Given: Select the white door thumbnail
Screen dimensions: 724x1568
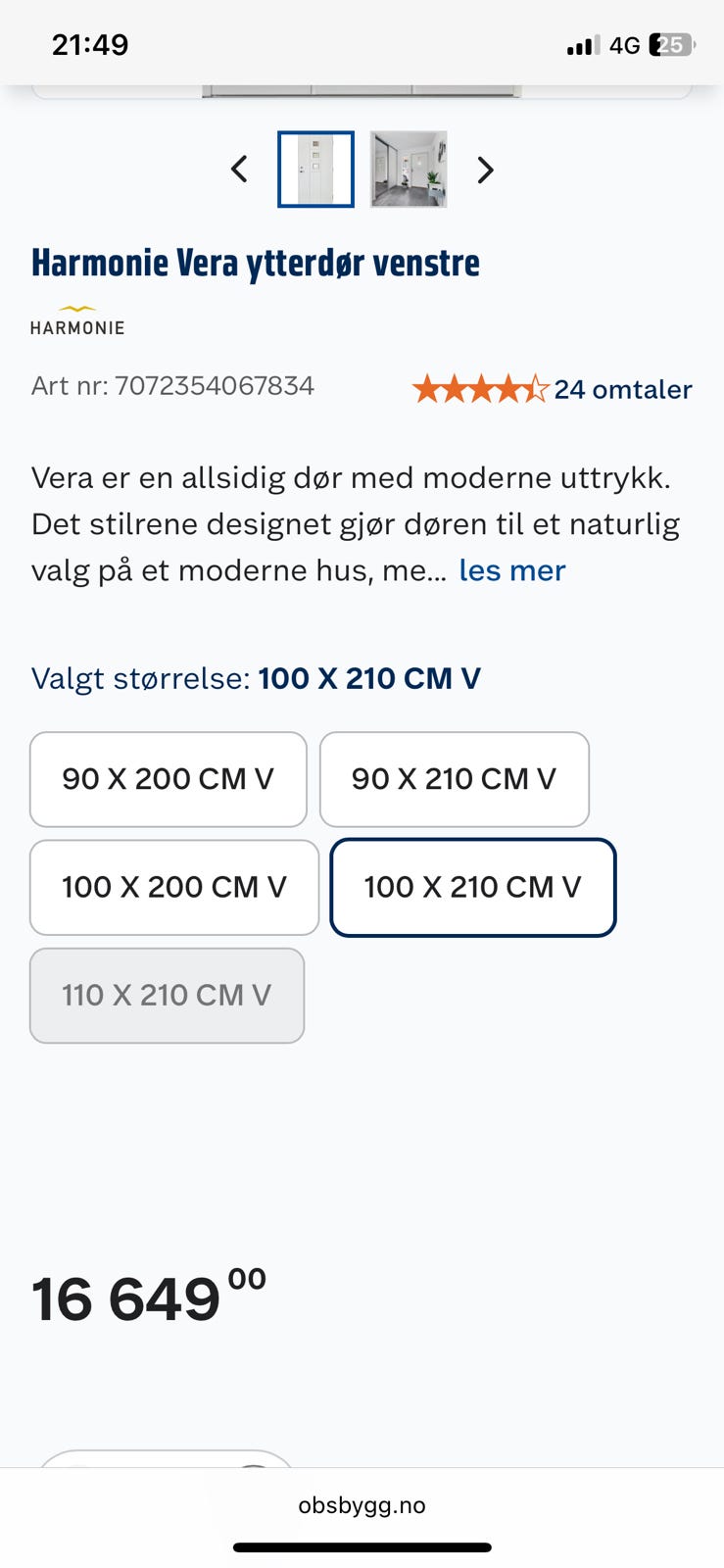Looking at the screenshot, I should point(317,170).
